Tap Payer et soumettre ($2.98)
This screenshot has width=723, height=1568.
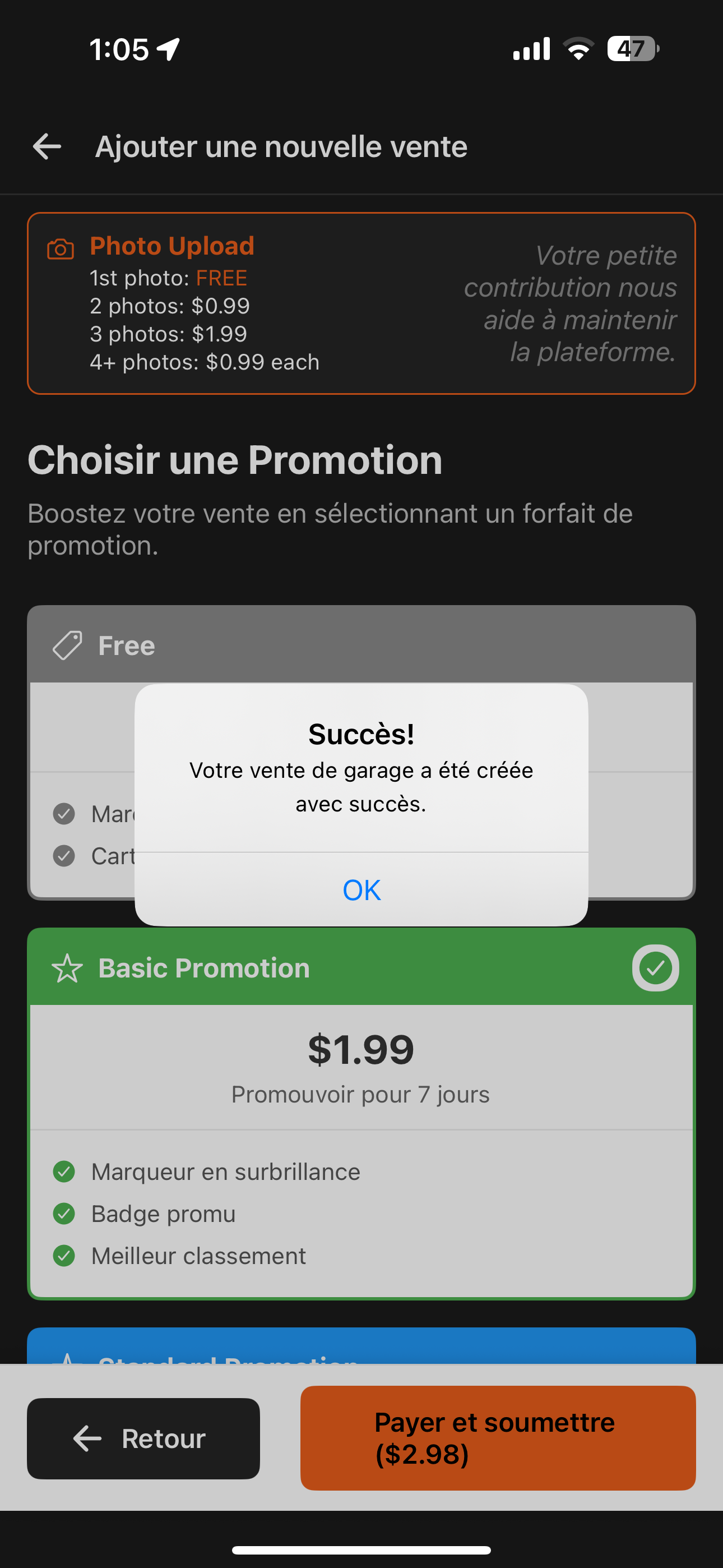[498, 1438]
